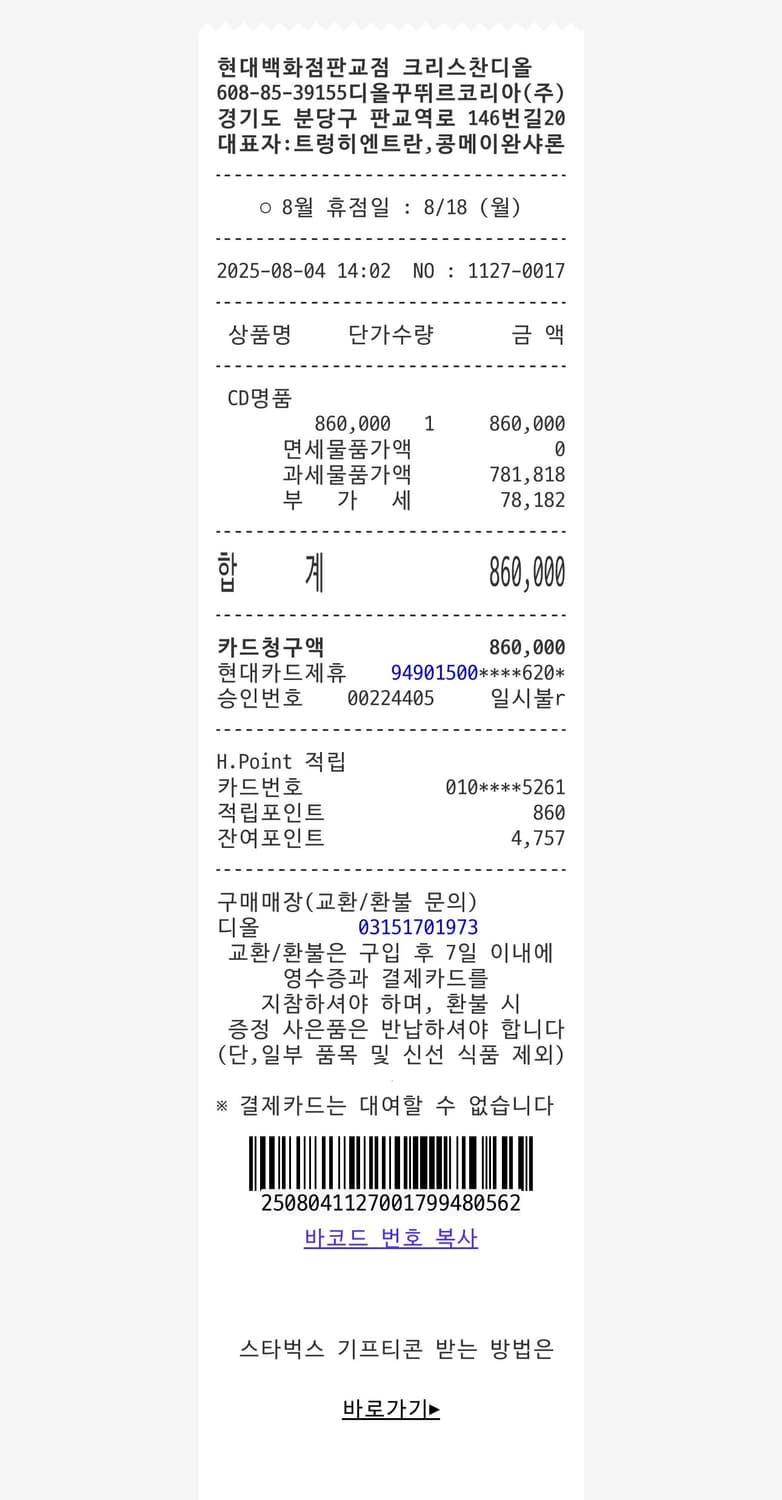Call the Dior store number 03151701973
The height and width of the screenshot is (1500, 782).
(417, 927)
